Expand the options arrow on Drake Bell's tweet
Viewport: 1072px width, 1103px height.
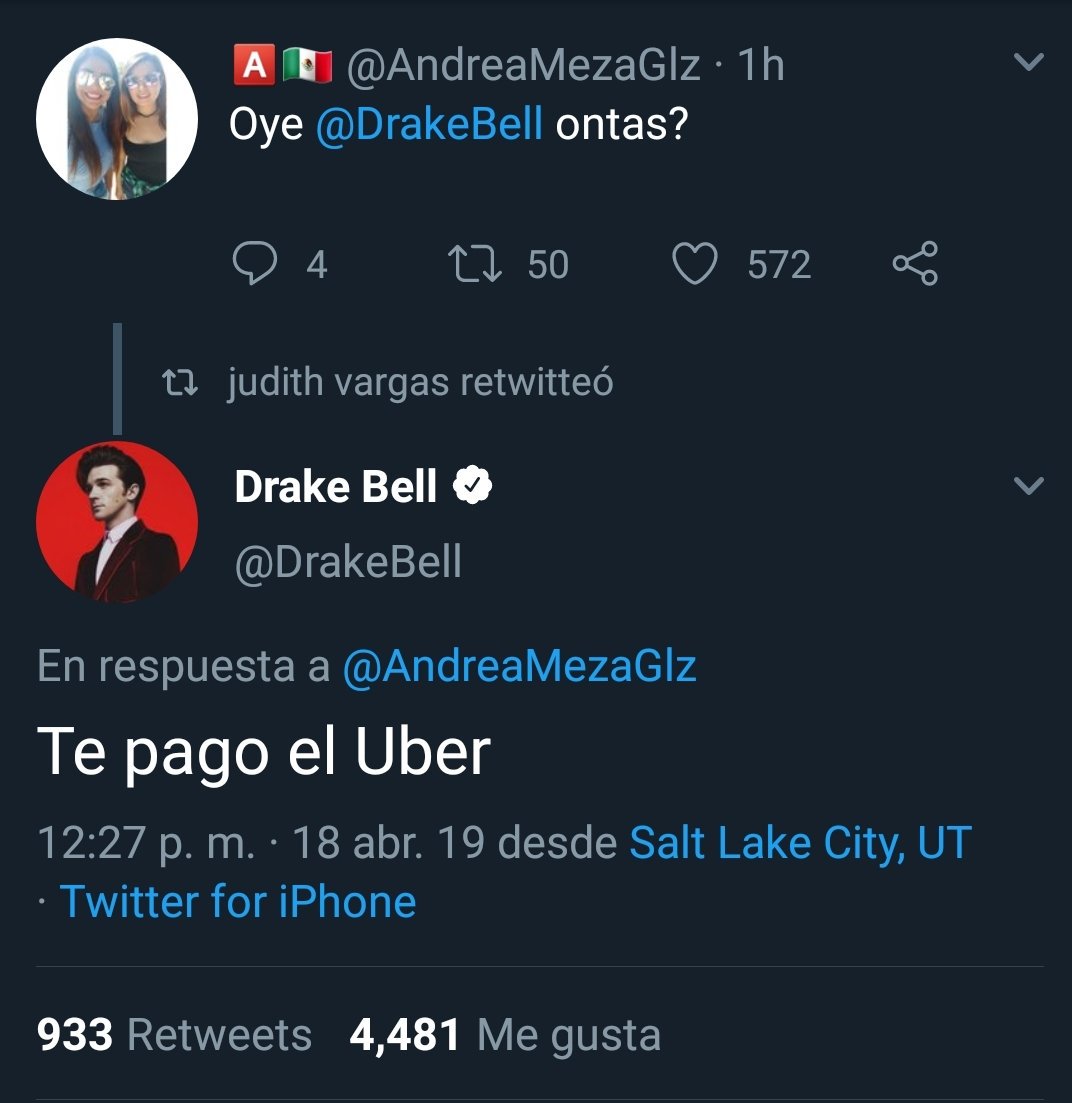pyautogui.click(x=1028, y=486)
